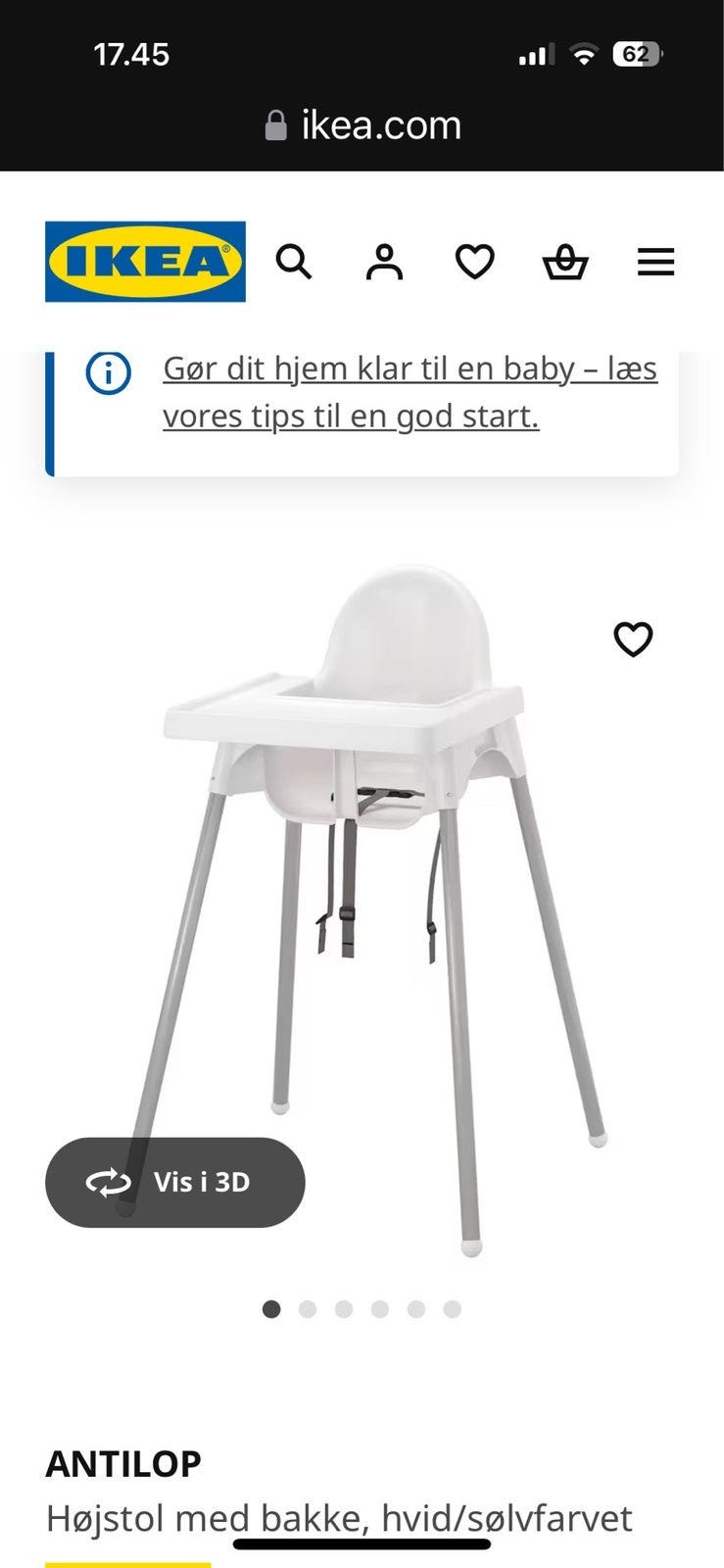The width and height of the screenshot is (724, 1568).
Task: Open the hamburger menu
Action: 655,262
